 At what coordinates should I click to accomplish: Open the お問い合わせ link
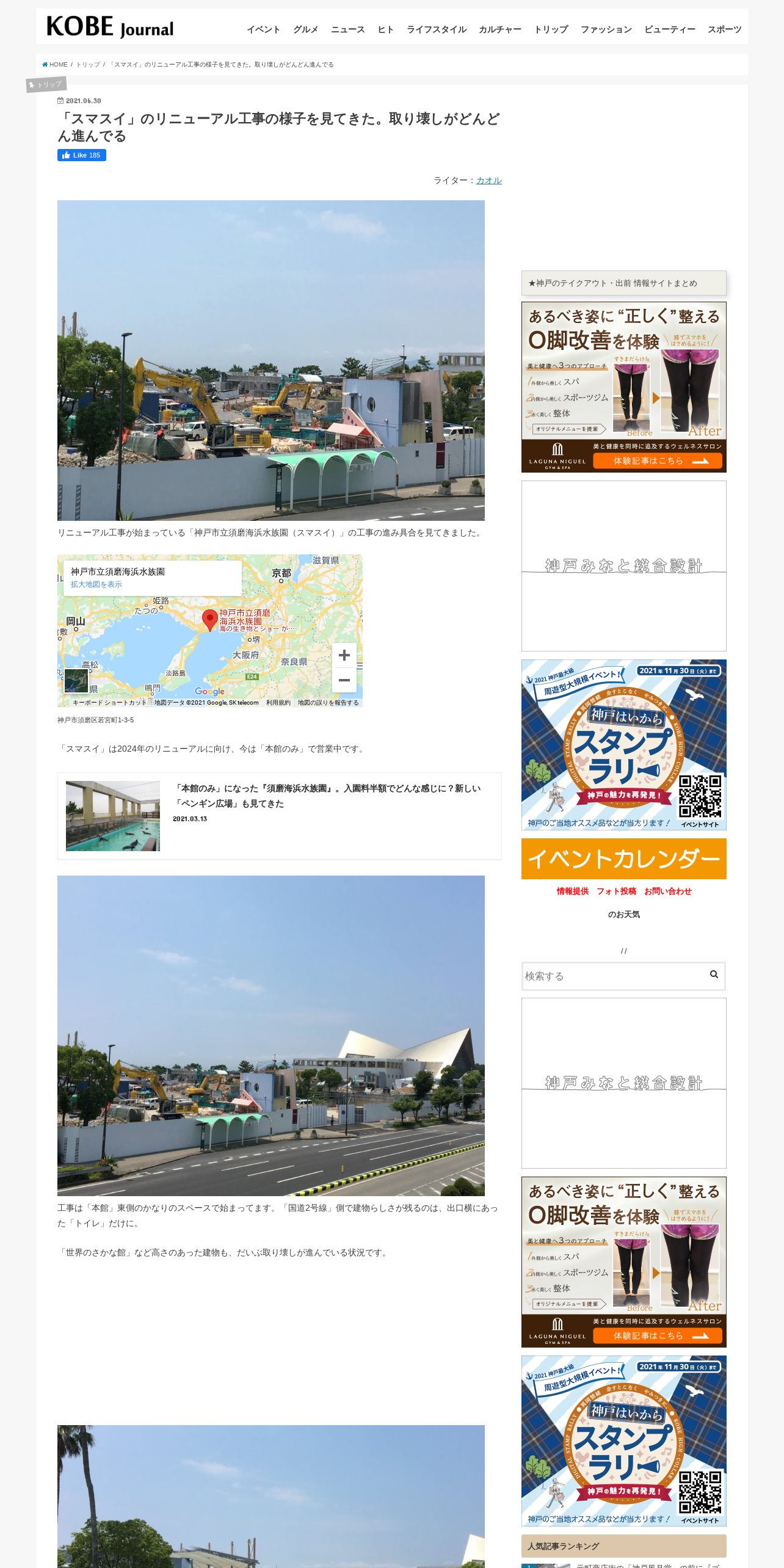667,891
